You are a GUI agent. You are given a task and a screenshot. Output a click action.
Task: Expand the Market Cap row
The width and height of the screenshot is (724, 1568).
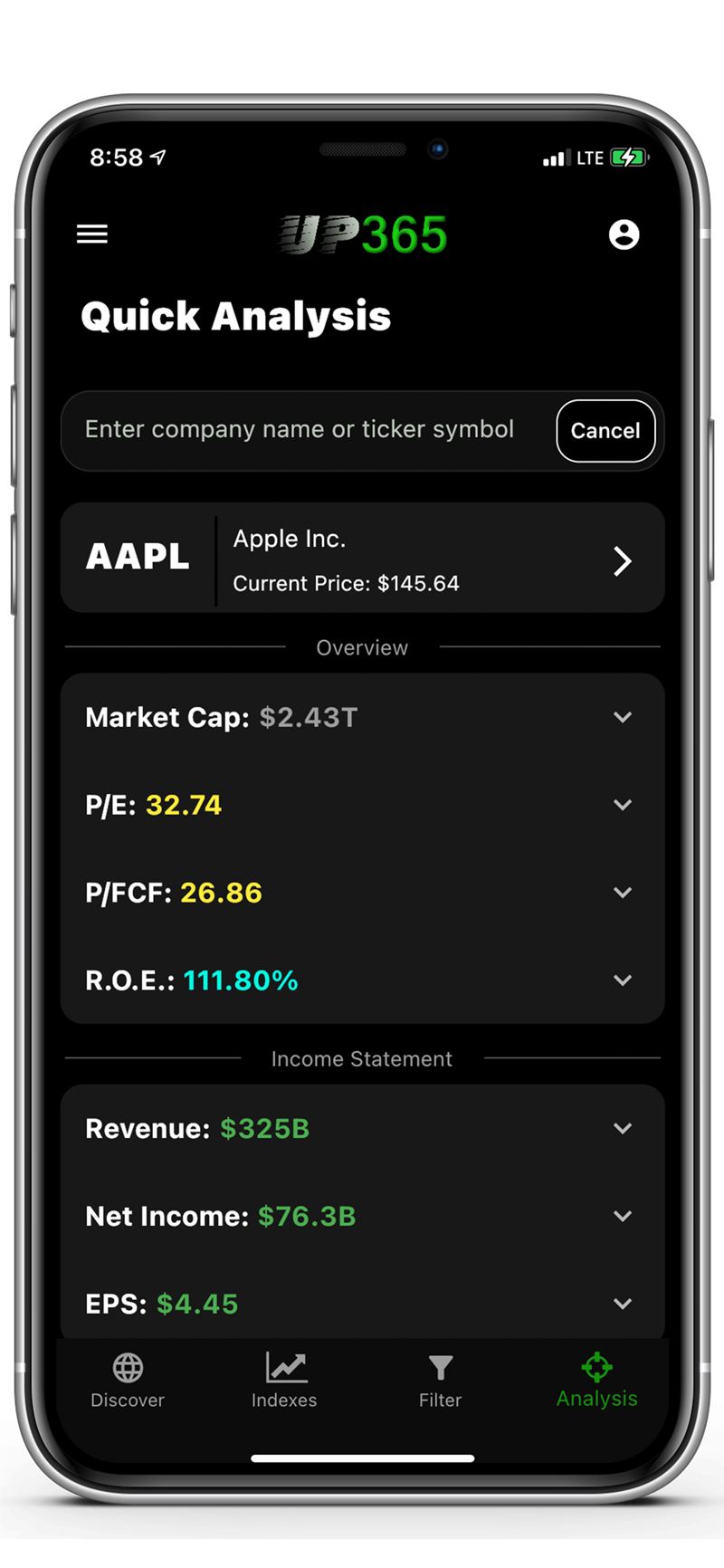(362, 718)
